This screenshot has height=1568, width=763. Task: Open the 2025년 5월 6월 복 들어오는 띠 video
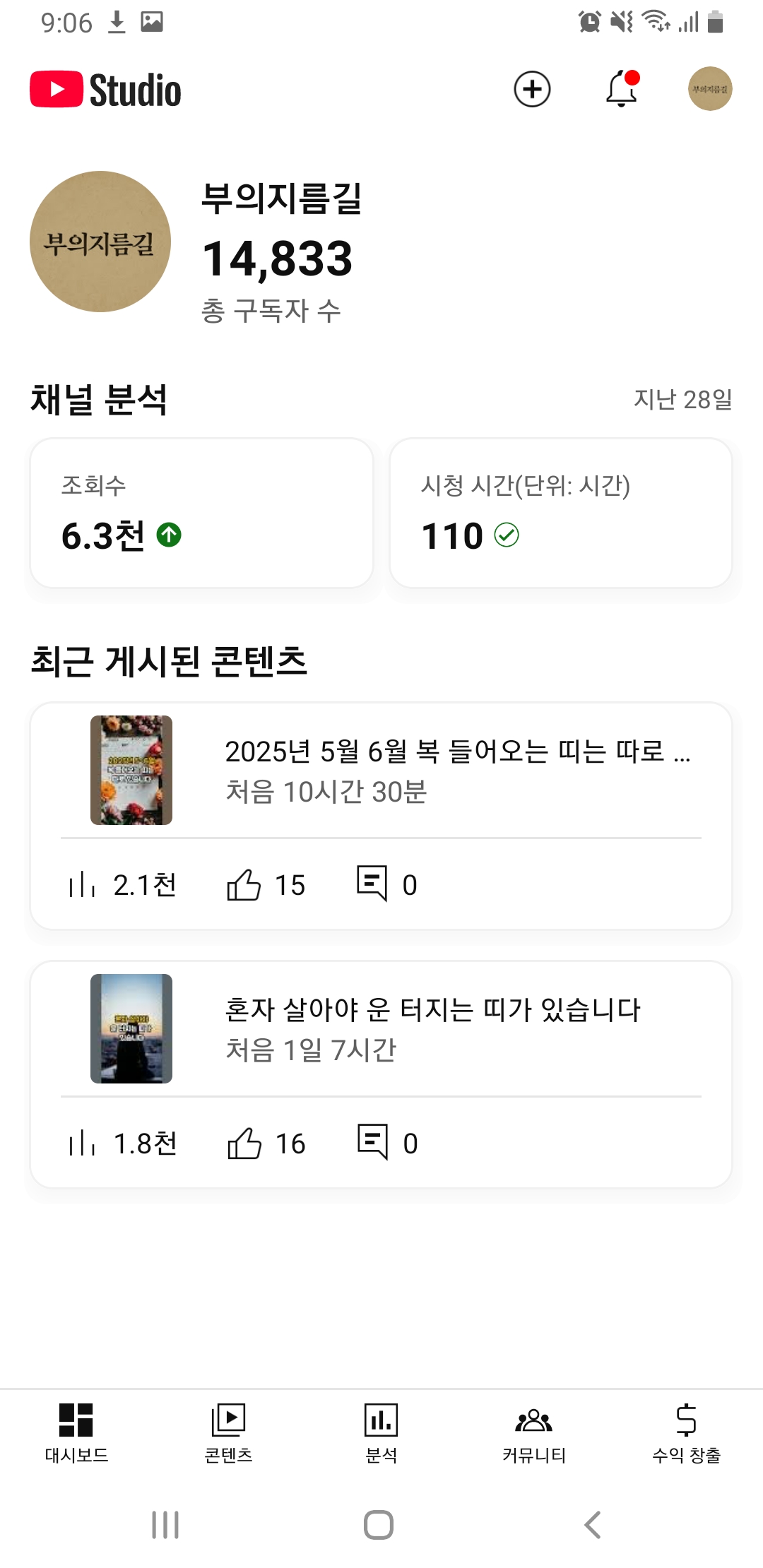coord(381,771)
